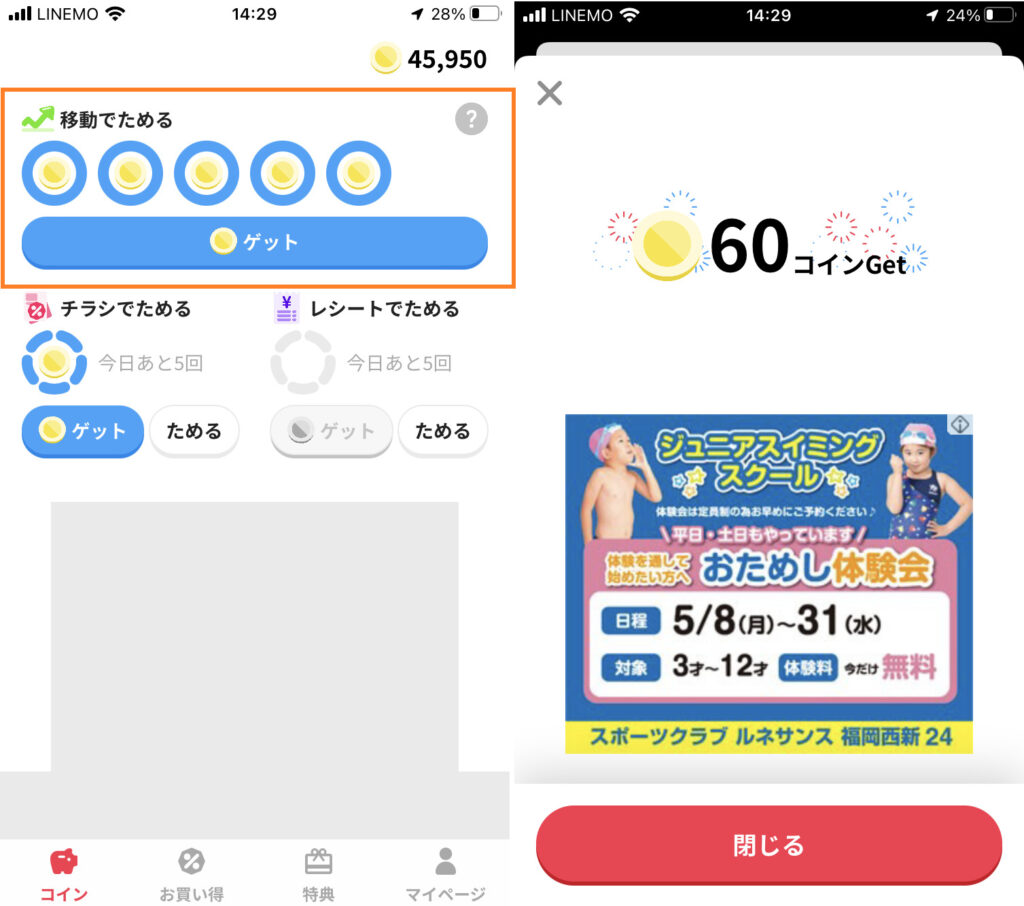
Task: Collect coins with the wide blue ゲット button
Action: point(254,242)
